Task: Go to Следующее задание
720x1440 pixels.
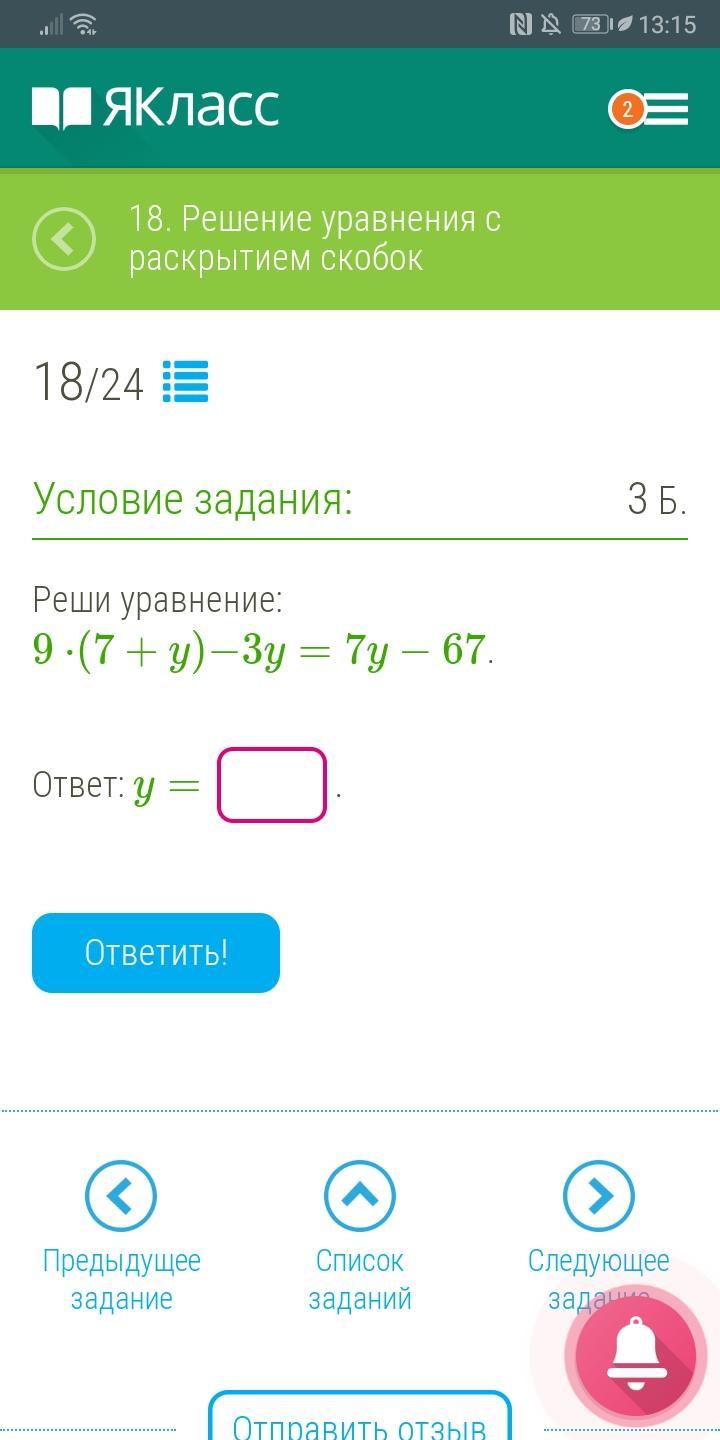Action: 598,1238
